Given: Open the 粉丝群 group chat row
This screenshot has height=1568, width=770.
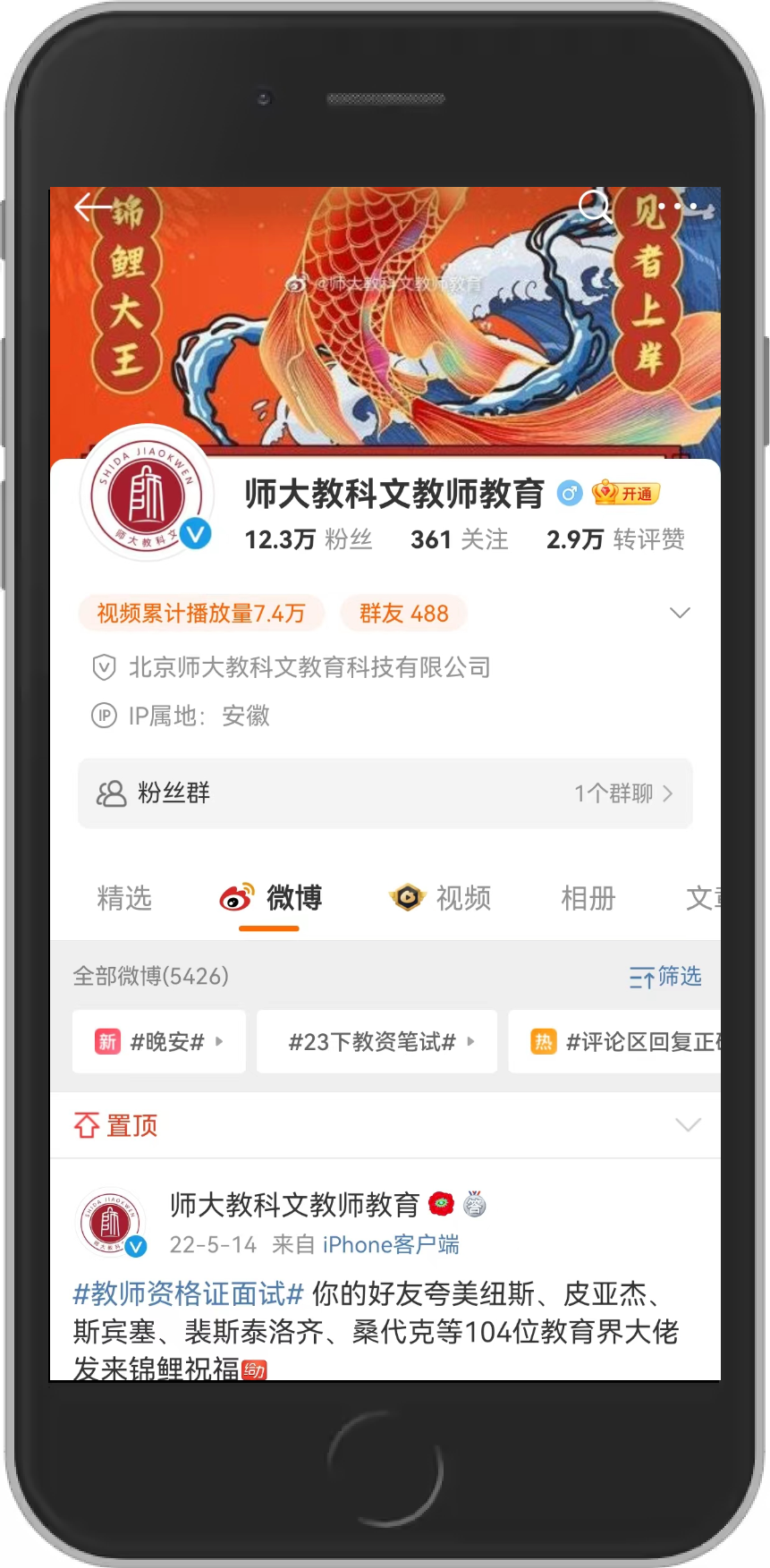Looking at the screenshot, I should tap(385, 793).
